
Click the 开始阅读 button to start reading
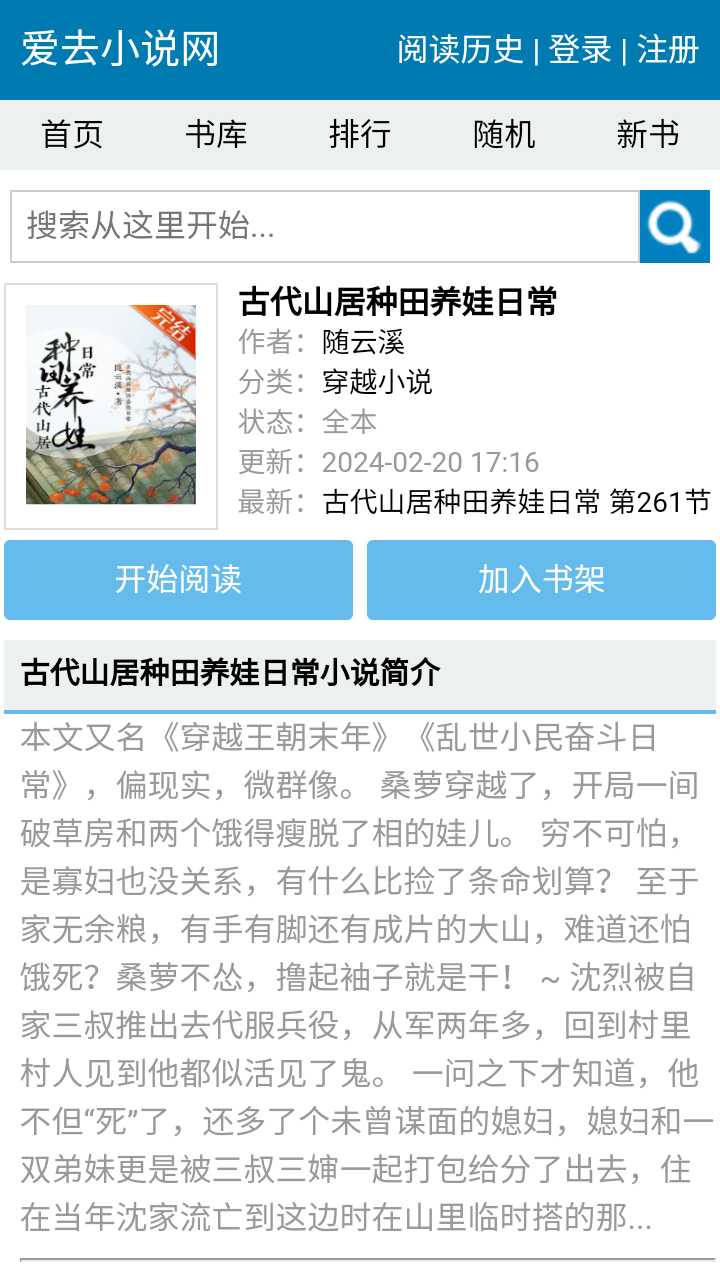(179, 580)
